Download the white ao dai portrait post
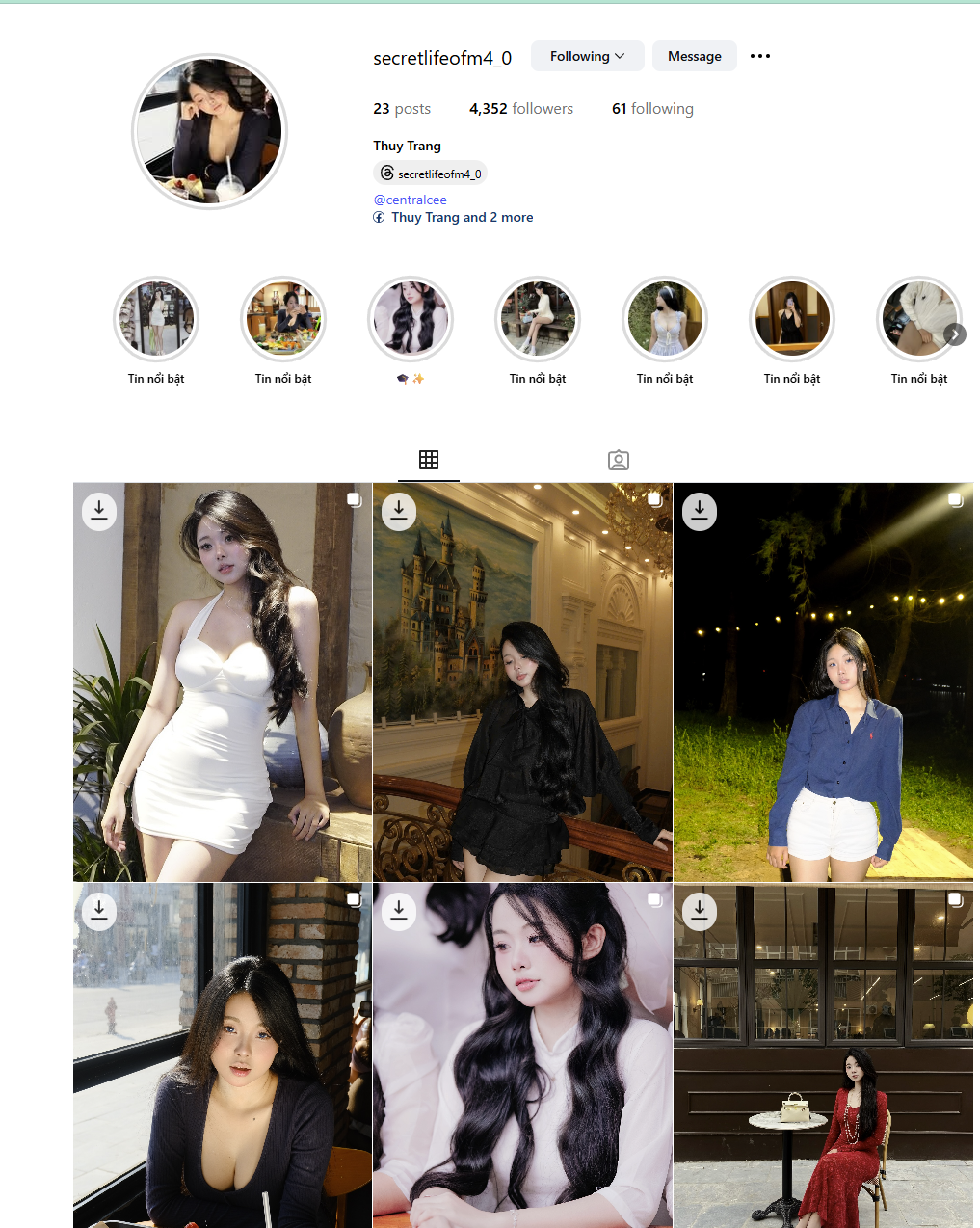The height and width of the screenshot is (1228, 980). (x=399, y=911)
